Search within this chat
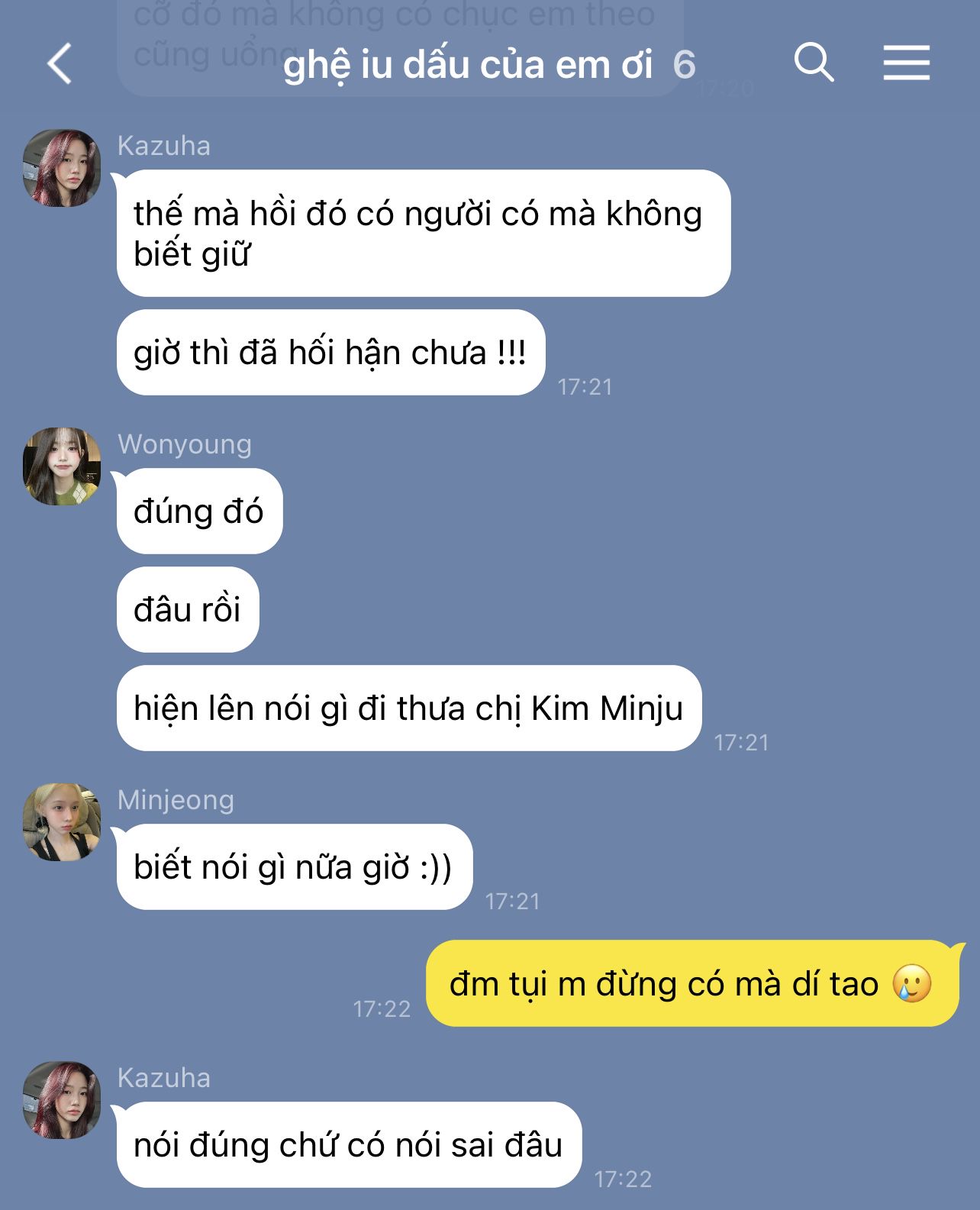Screen dimensions: 980x1210 (x=814, y=62)
